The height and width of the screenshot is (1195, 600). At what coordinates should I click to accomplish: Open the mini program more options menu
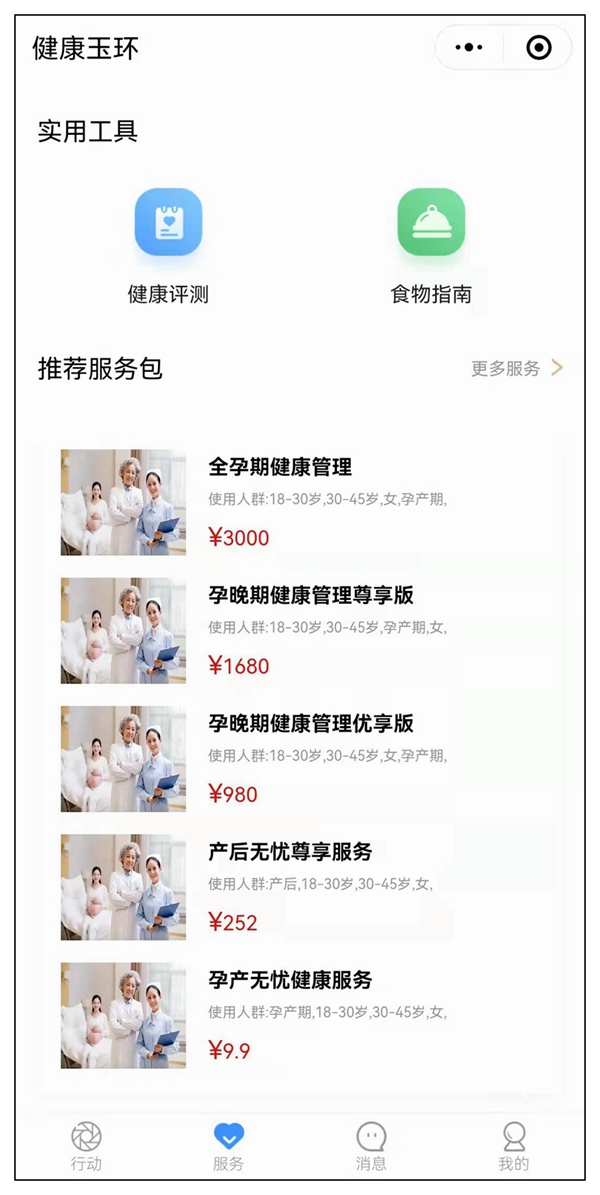(x=469, y=47)
